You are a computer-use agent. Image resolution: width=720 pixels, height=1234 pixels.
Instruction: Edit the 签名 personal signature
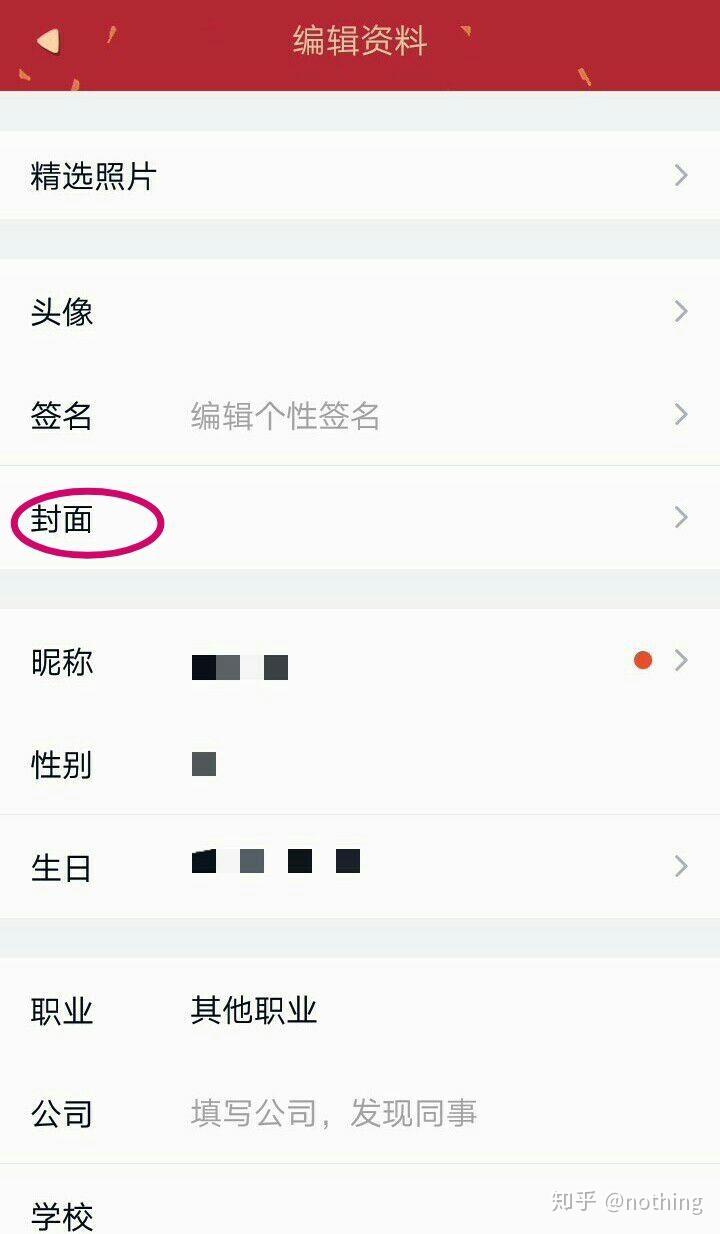tap(360, 414)
